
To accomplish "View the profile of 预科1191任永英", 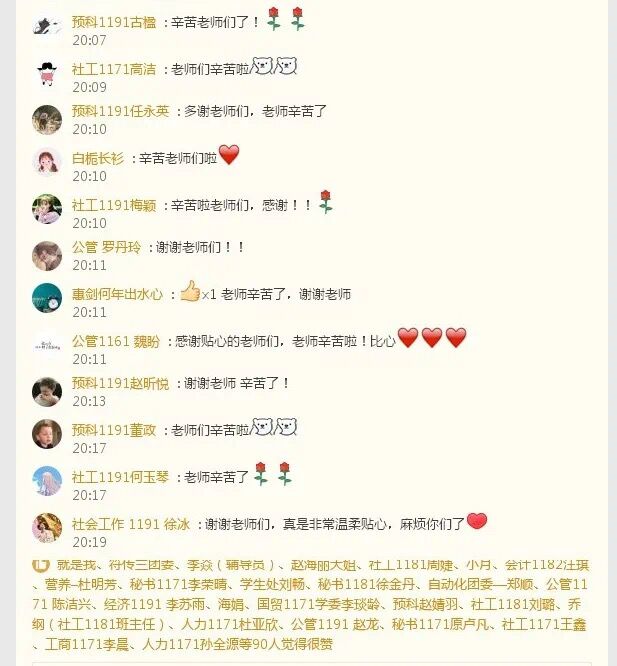I will click(x=120, y=111).
